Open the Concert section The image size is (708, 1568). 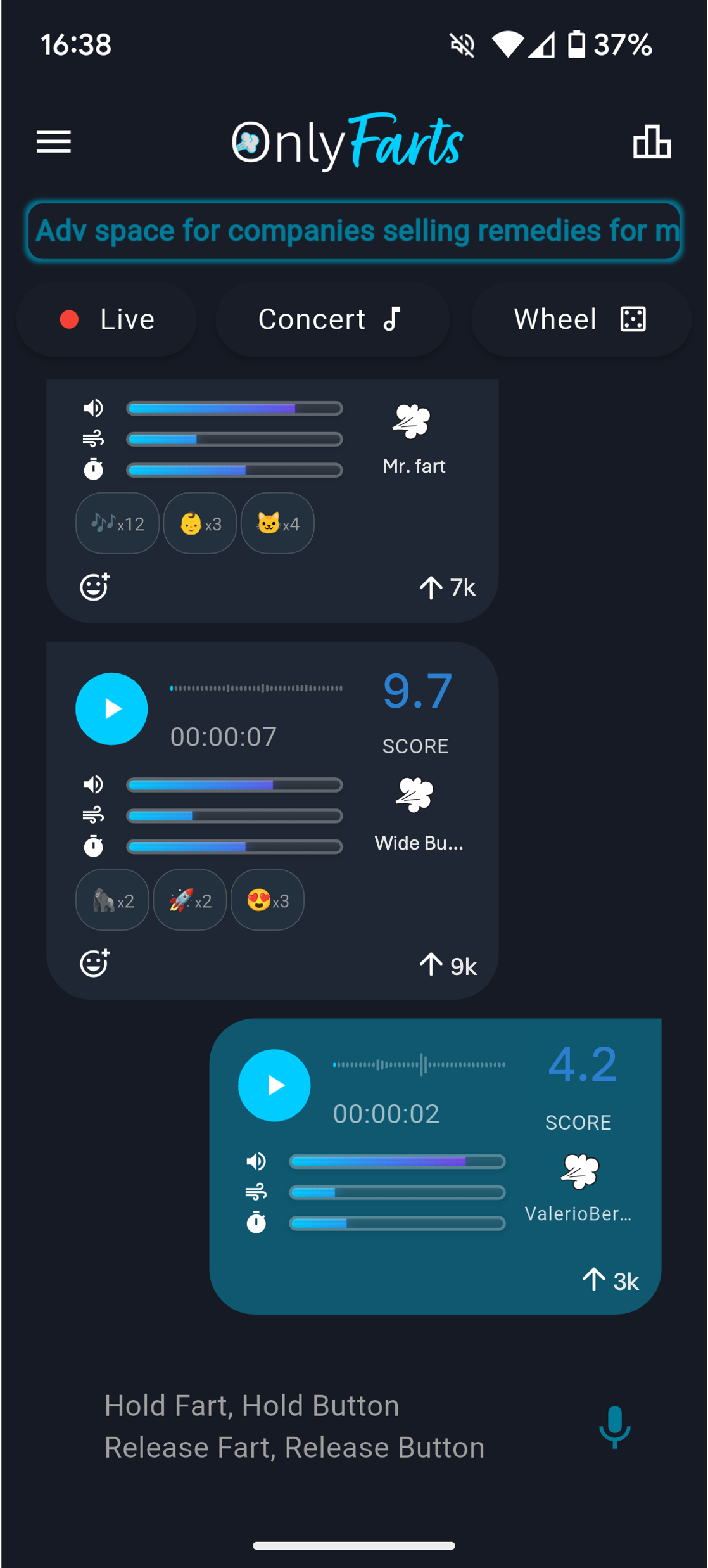click(332, 319)
